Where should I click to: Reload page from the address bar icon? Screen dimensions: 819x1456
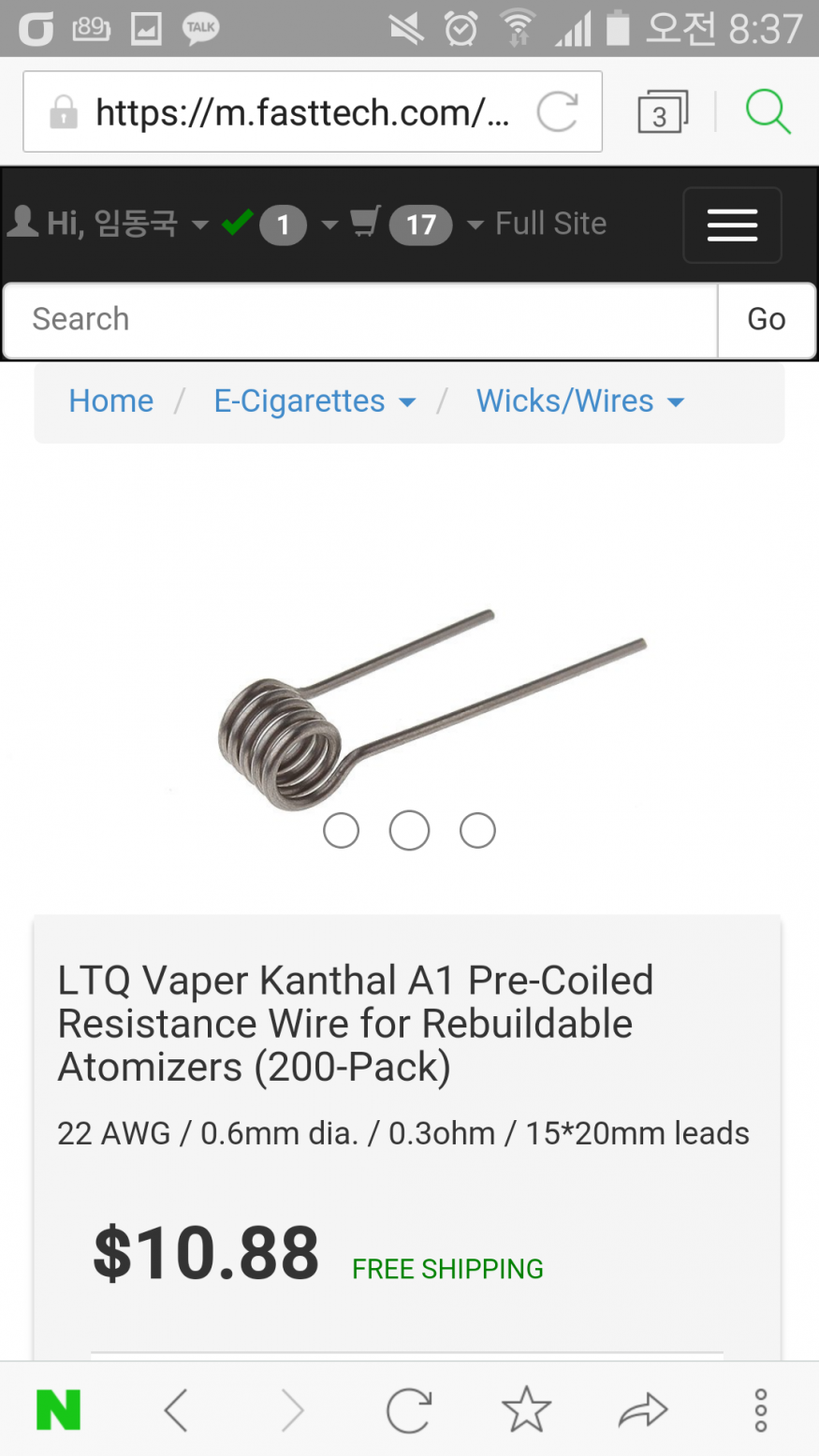click(x=558, y=113)
